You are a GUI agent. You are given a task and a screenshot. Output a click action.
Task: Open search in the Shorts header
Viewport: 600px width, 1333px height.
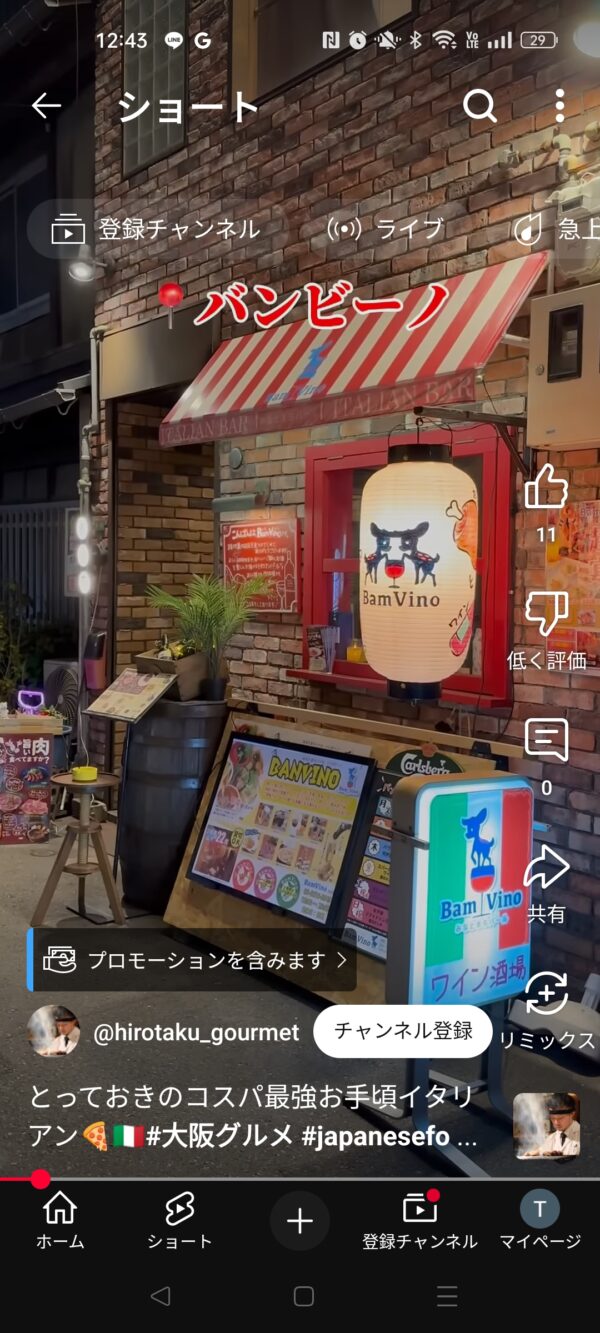[x=480, y=106]
